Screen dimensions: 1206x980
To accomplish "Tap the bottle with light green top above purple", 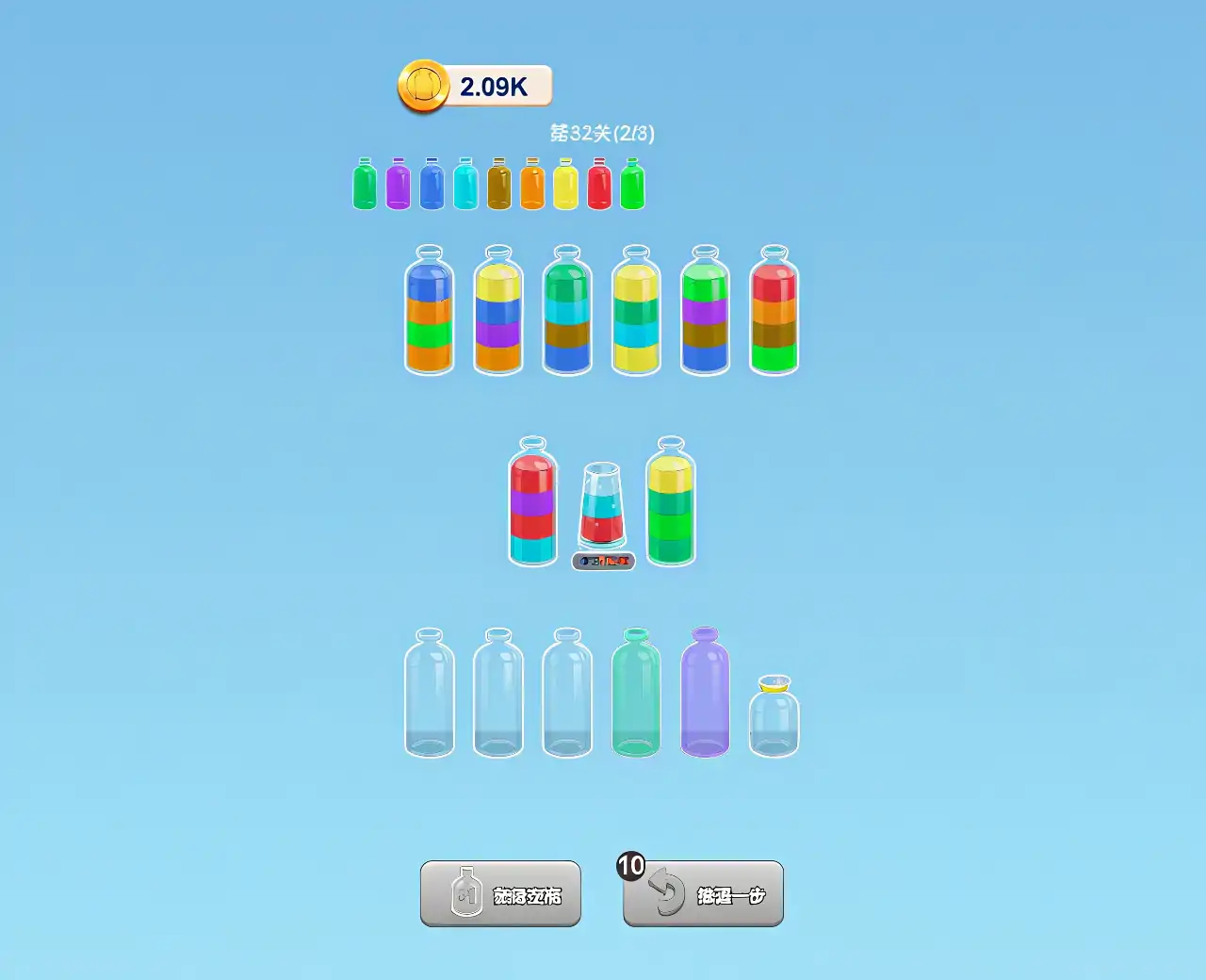I will tap(705, 313).
